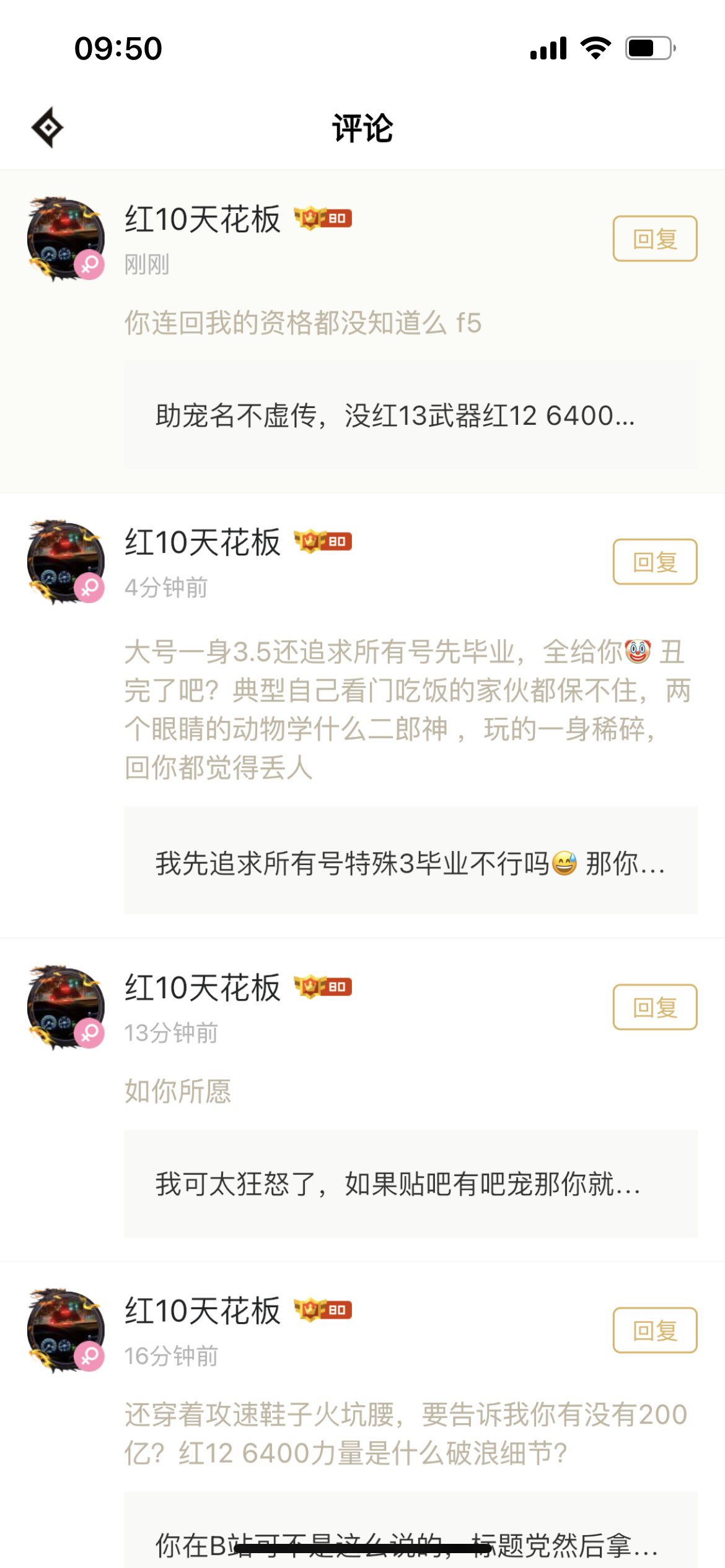
Task: Open quoted post 我可太狂怒了
Action: click(410, 1184)
